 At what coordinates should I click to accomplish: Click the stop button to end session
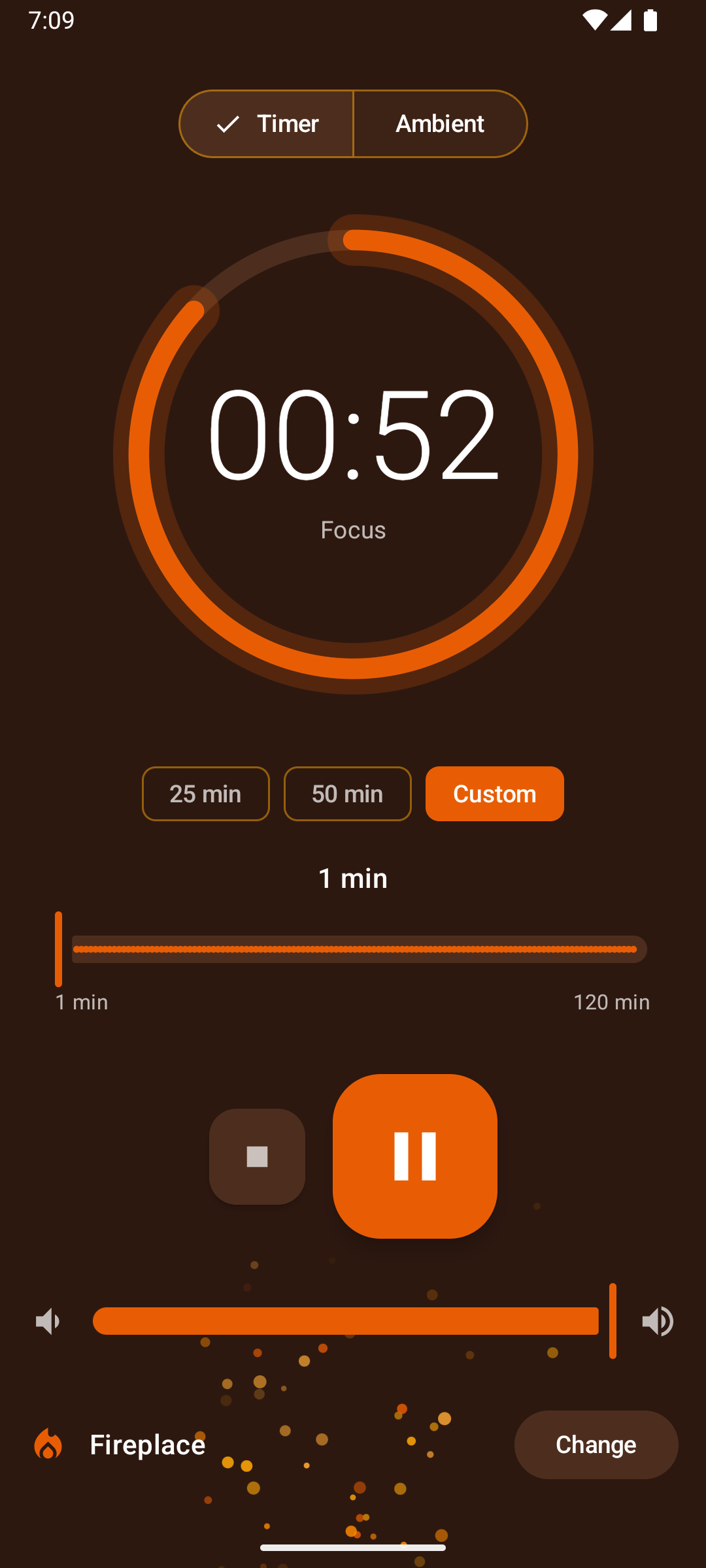[257, 1157]
